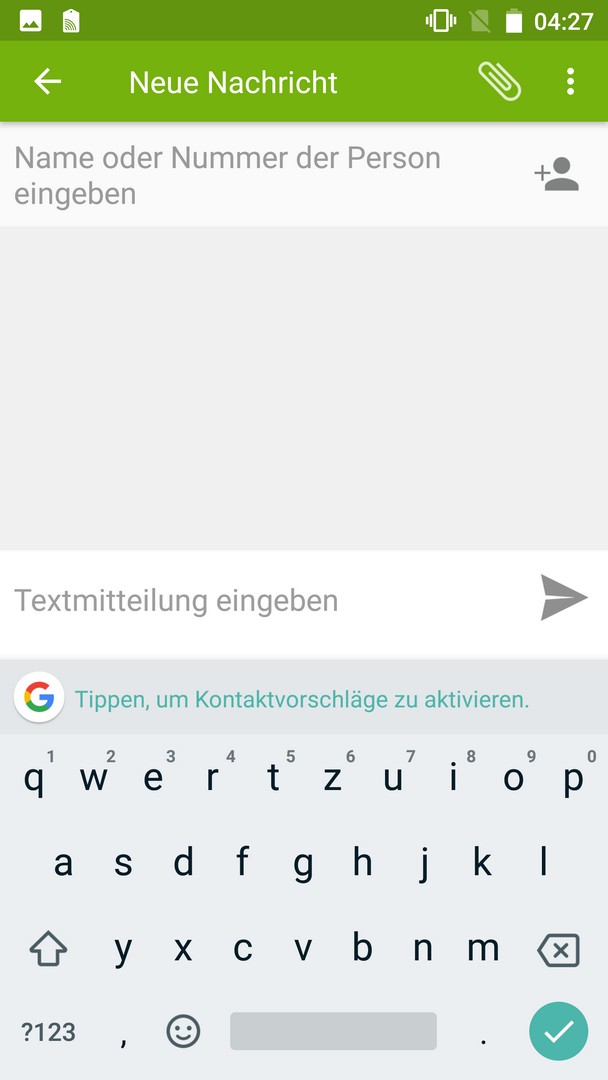Image resolution: width=608 pixels, height=1080 pixels.
Task: Add a recipient from contacts
Action: (557, 175)
